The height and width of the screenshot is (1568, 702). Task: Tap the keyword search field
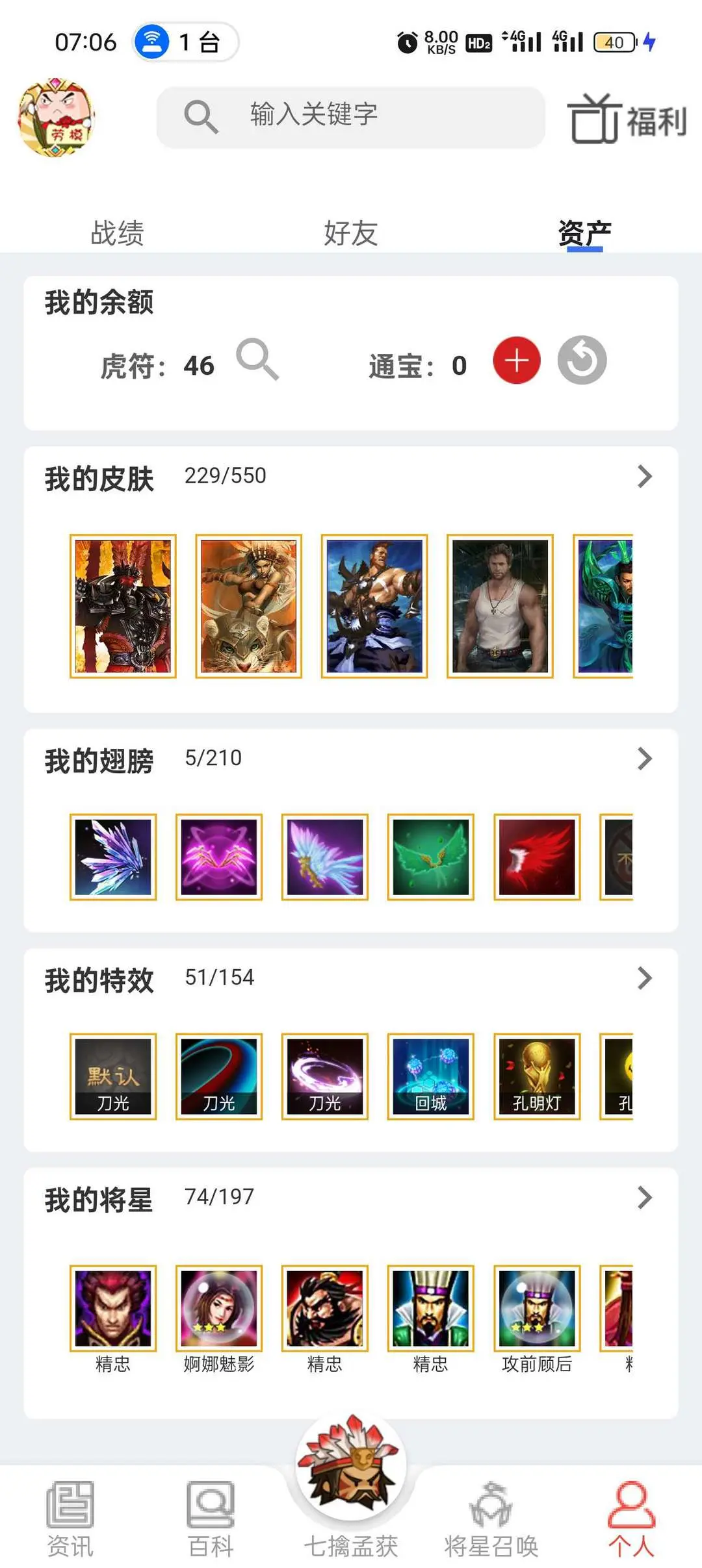(350, 117)
